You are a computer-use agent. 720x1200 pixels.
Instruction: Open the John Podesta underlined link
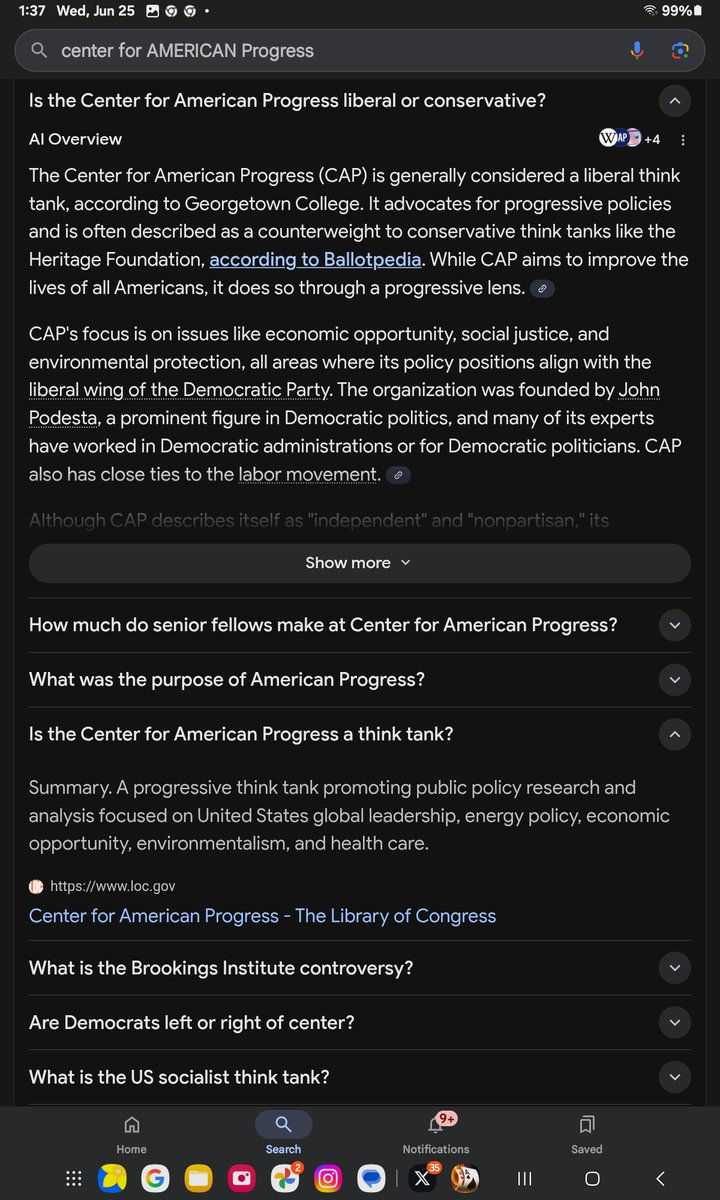click(640, 389)
